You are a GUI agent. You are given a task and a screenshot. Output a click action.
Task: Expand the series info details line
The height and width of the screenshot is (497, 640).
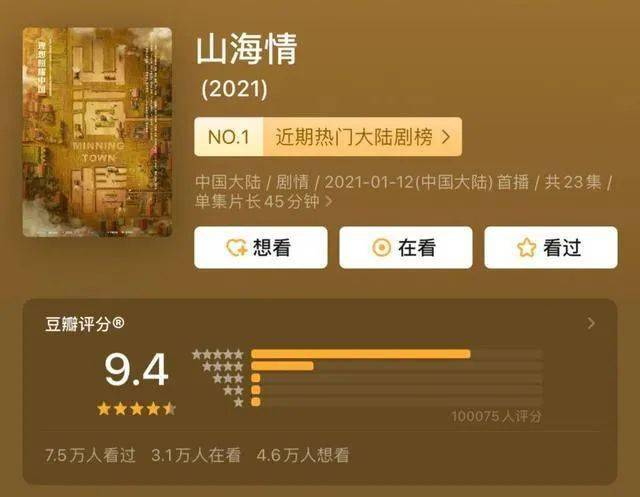tap(330, 201)
